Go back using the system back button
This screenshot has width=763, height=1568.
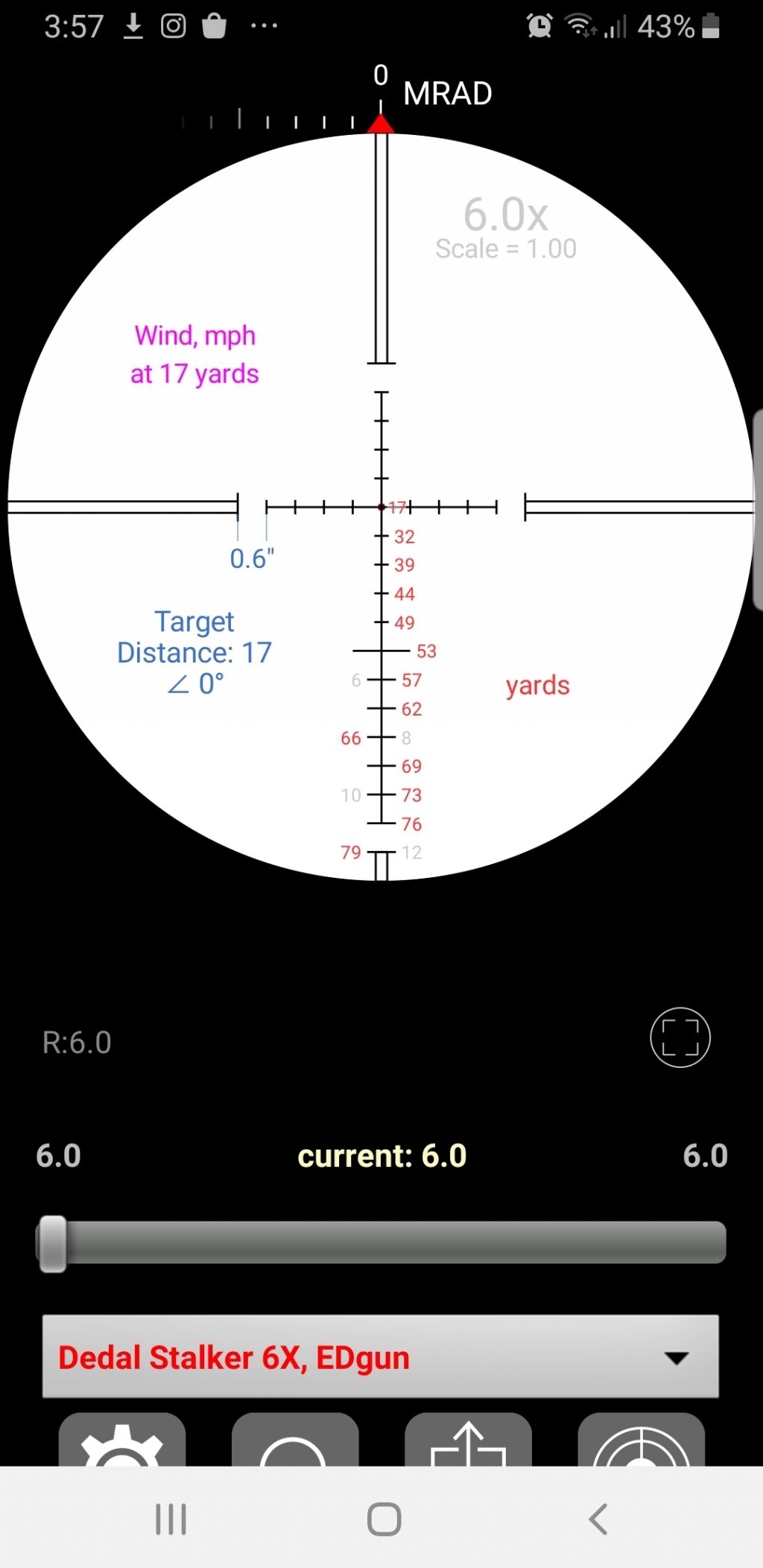598,1519
